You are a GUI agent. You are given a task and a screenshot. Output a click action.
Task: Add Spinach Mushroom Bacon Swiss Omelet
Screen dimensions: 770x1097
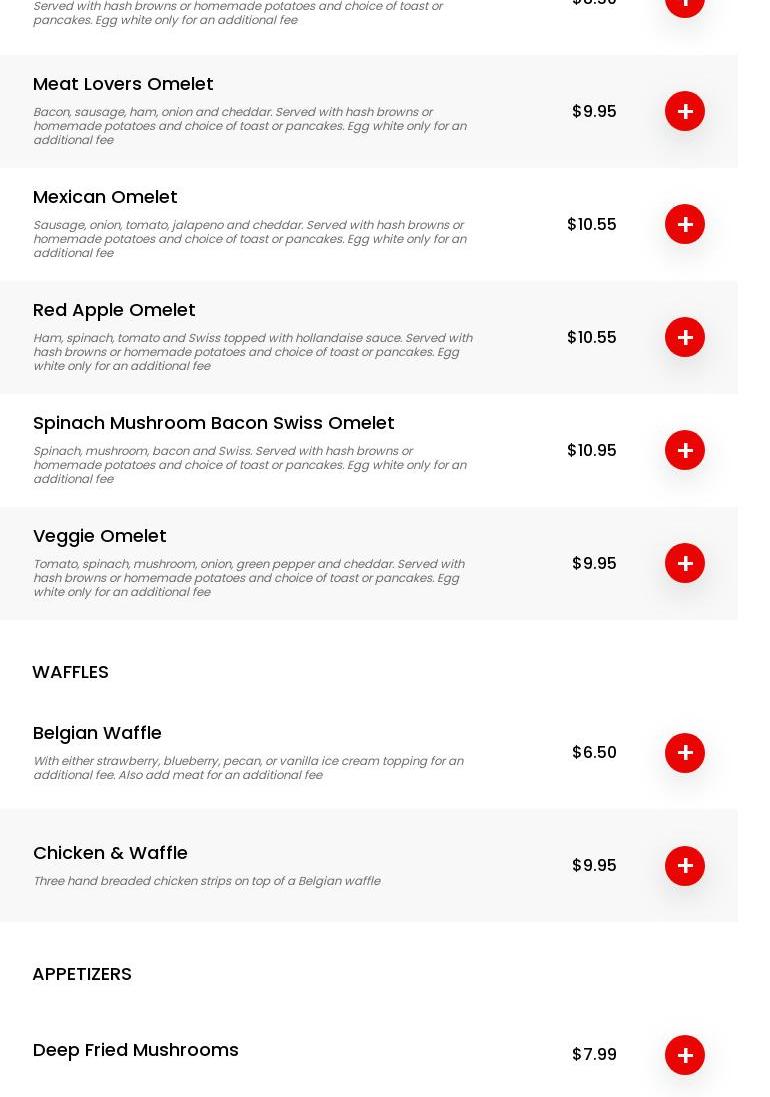pos(685,450)
